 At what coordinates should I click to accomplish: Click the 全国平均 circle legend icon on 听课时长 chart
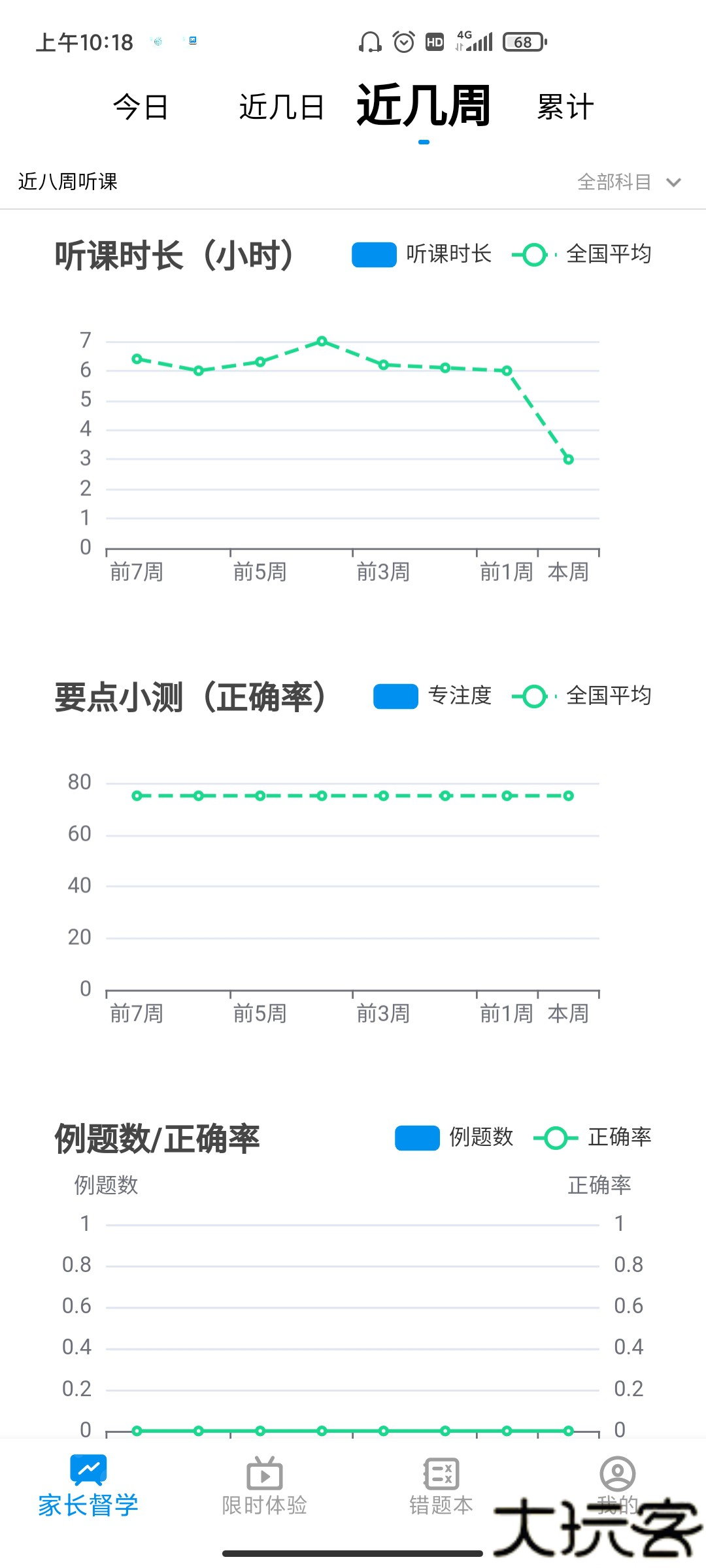tap(534, 255)
